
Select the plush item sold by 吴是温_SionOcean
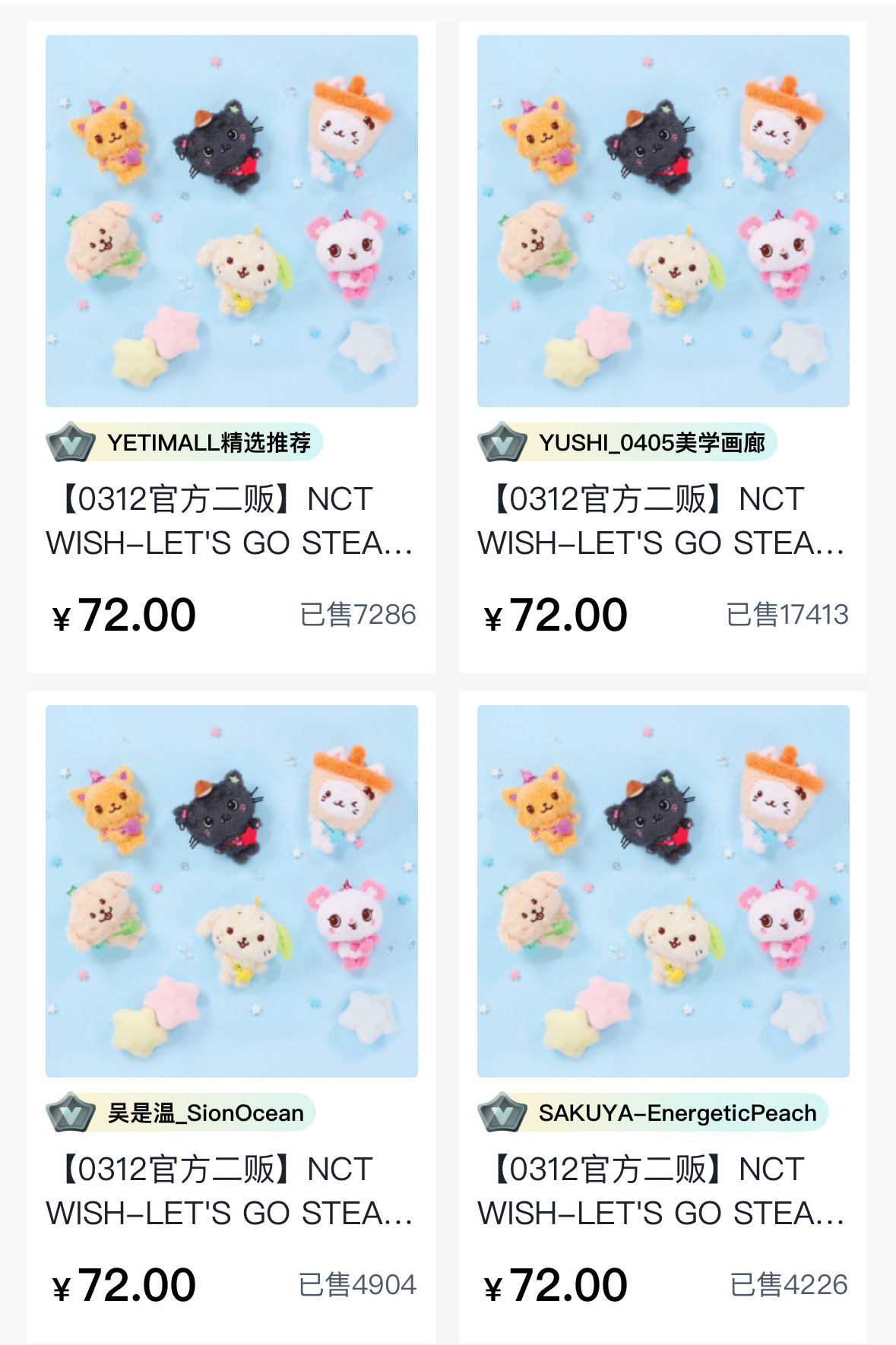pyautogui.click(x=231, y=891)
